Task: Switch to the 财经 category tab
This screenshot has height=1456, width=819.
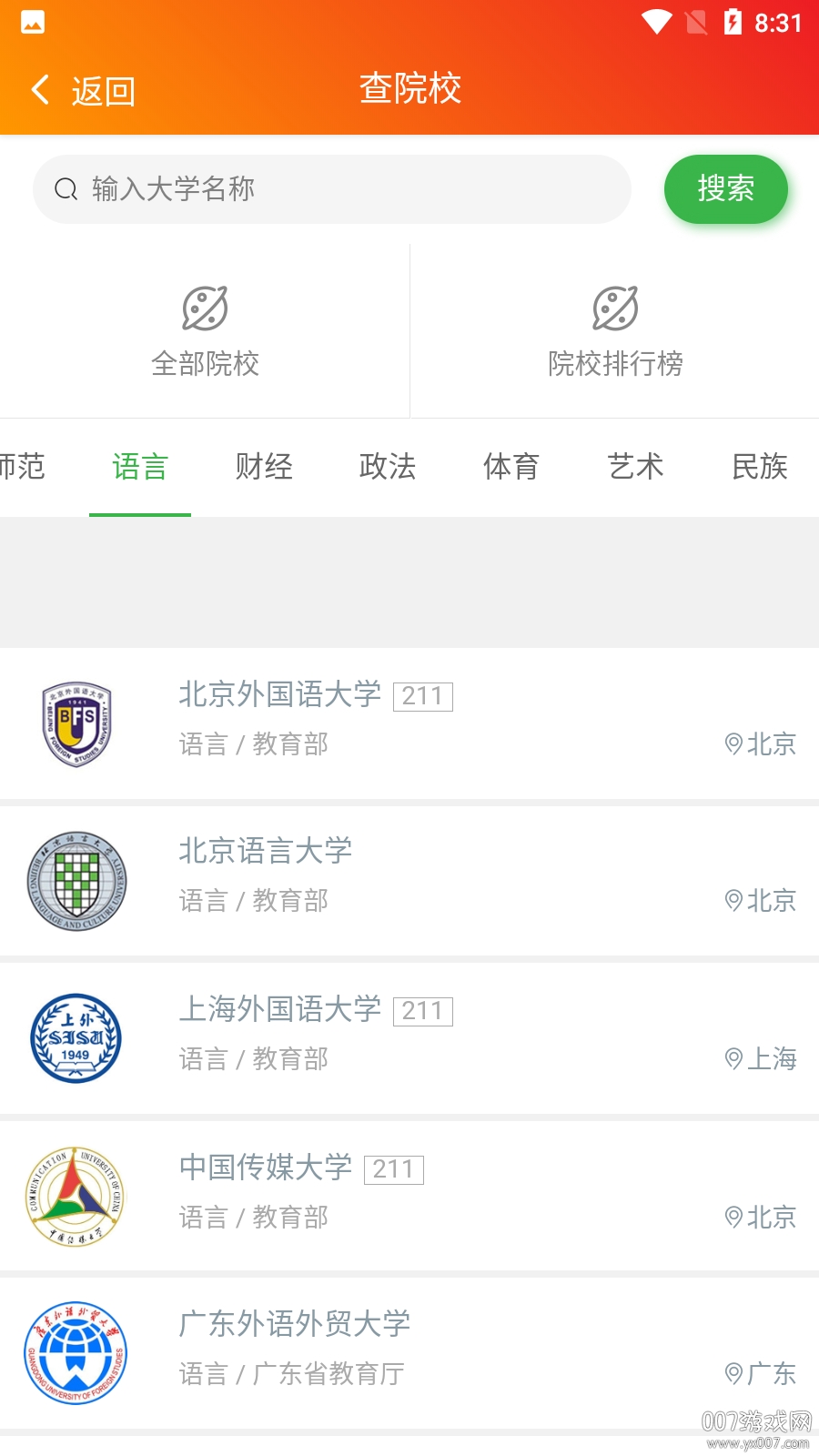Action: (264, 467)
